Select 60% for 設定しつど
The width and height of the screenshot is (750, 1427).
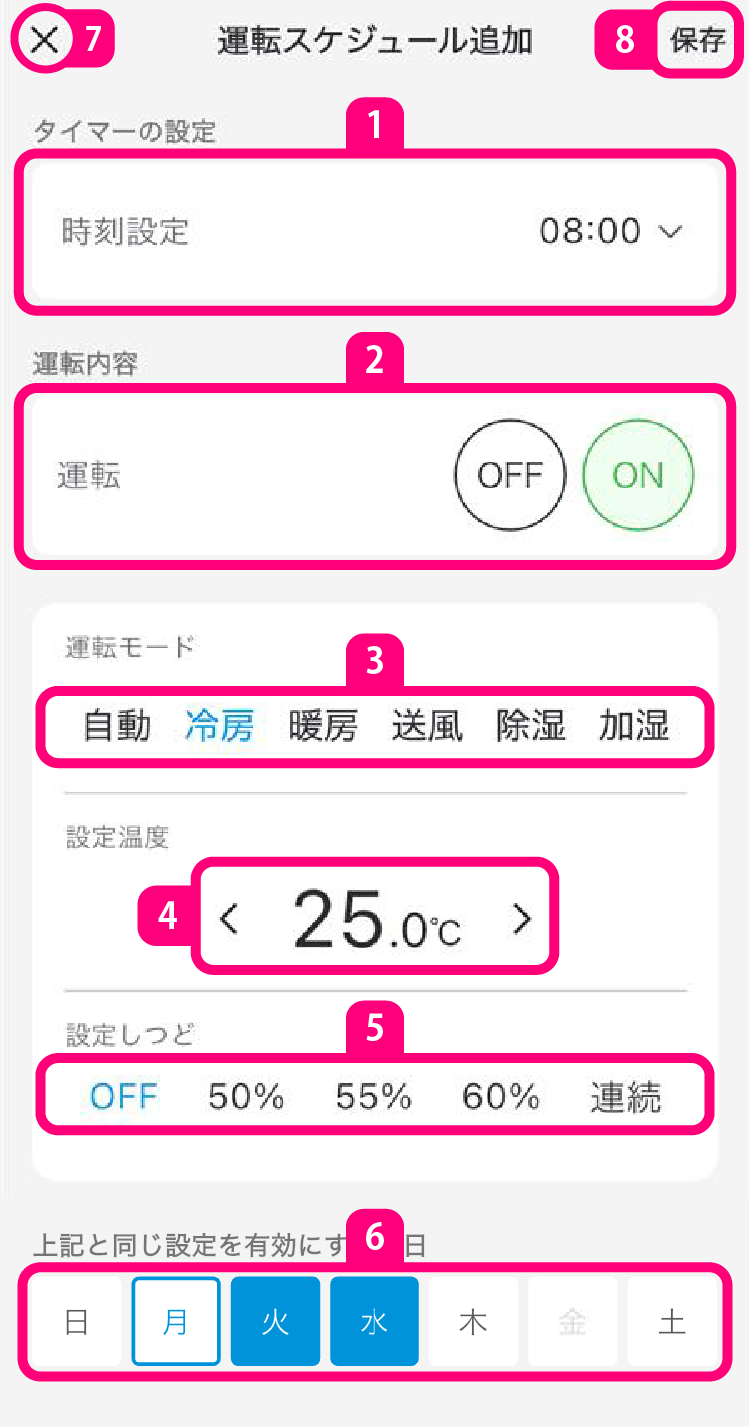click(501, 1097)
